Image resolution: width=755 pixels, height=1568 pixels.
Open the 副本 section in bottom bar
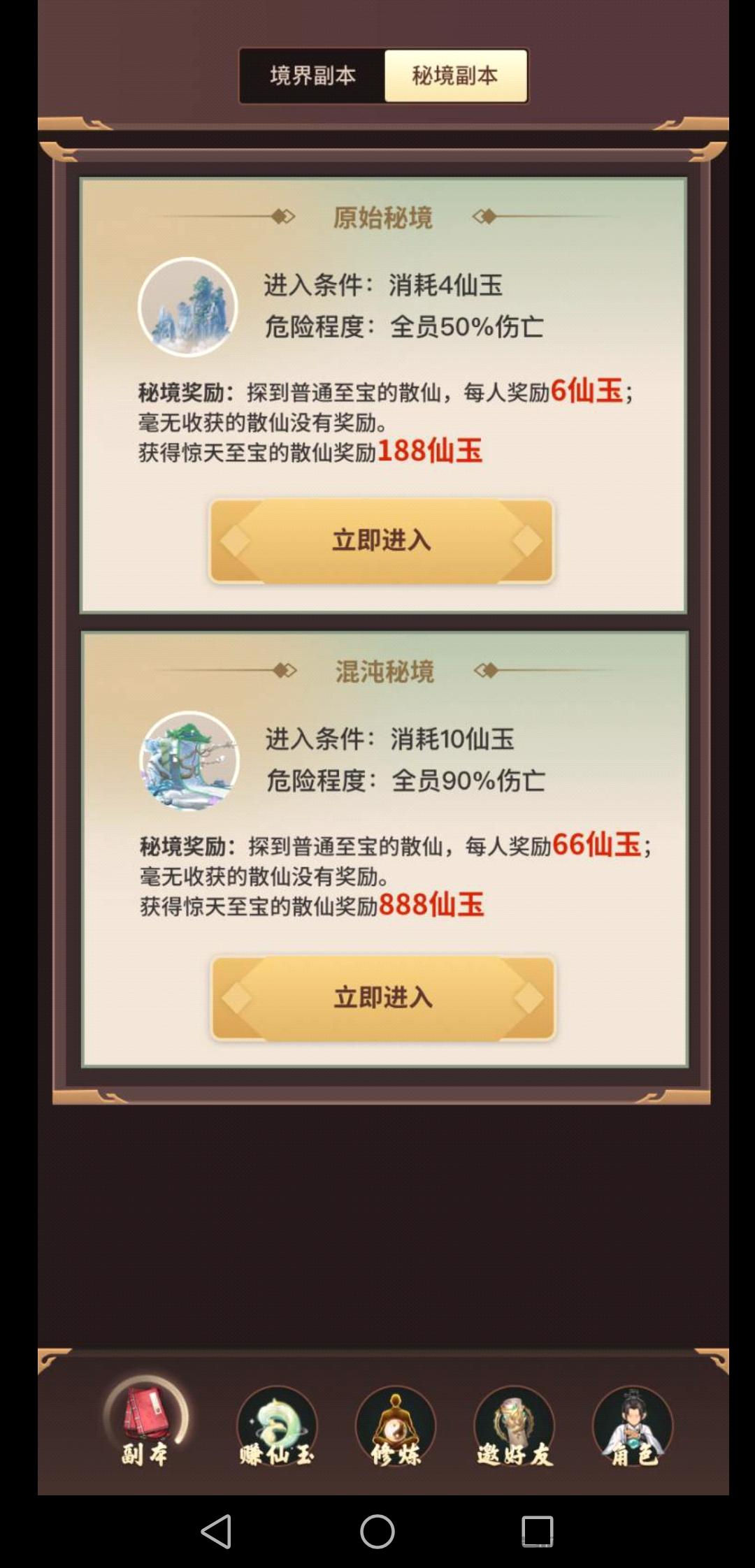click(145, 1423)
